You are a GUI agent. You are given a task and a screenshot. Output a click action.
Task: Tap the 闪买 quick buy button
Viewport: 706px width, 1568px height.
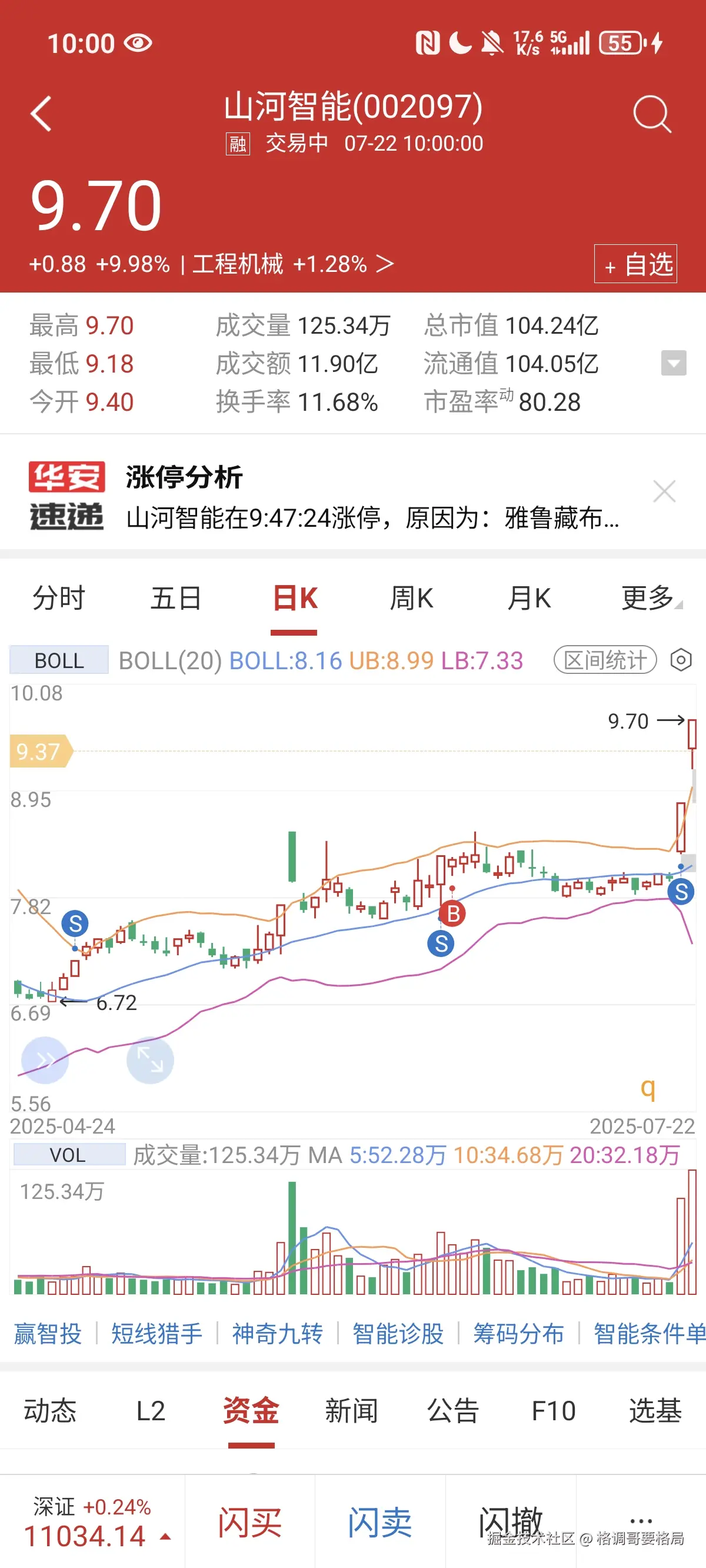pos(249,1522)
